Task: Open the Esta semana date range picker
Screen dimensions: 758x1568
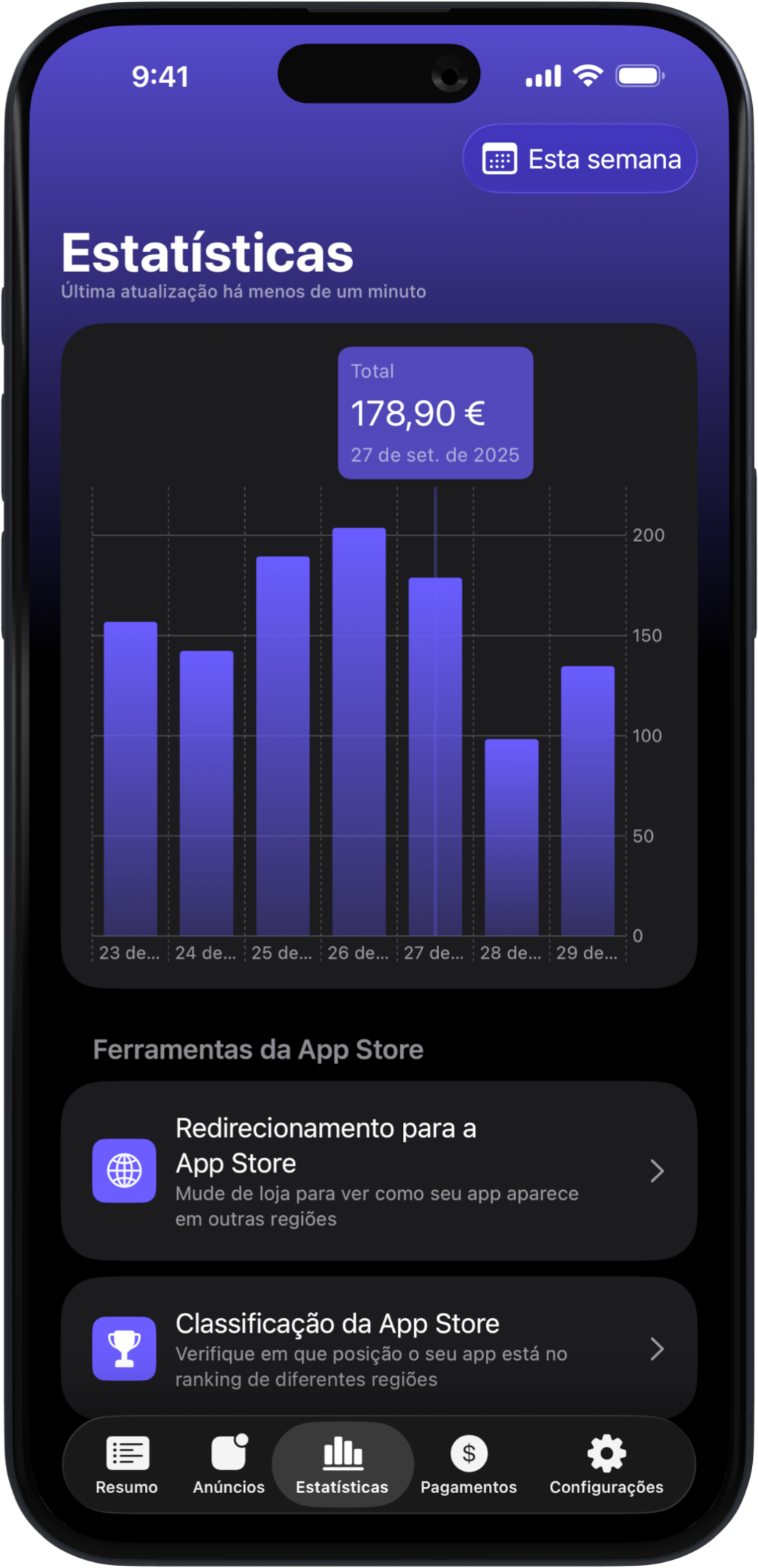Action: click(580, 160)
